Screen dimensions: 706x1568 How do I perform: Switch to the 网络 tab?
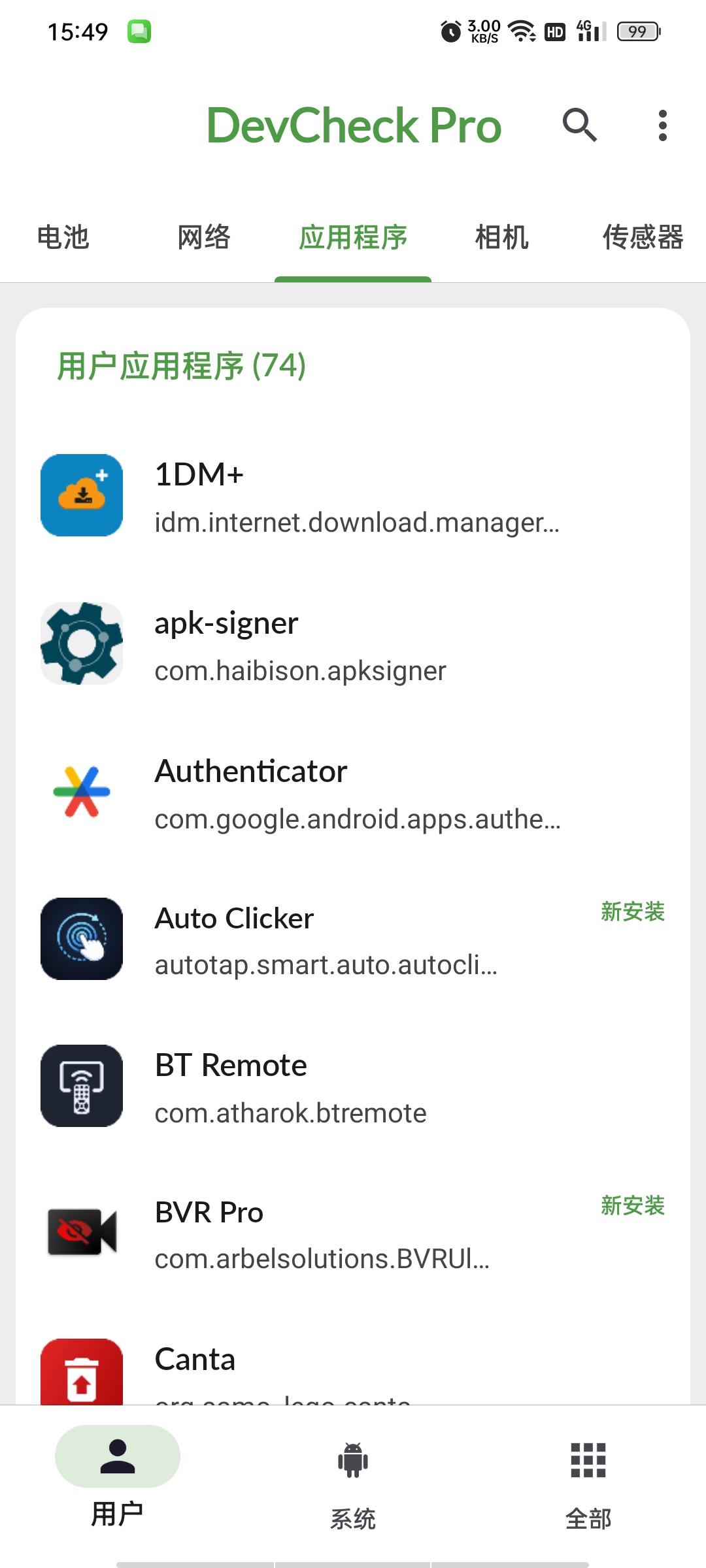click(204, 237)
